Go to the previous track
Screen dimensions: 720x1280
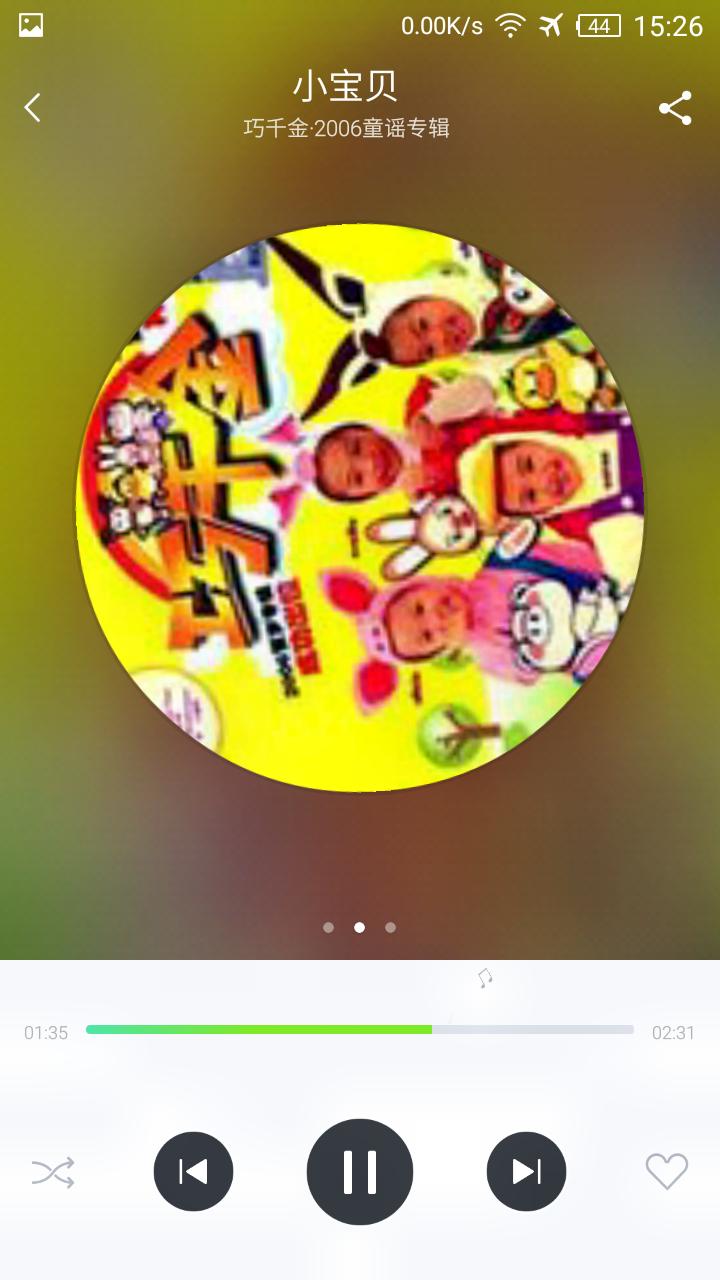[193, 1171]
